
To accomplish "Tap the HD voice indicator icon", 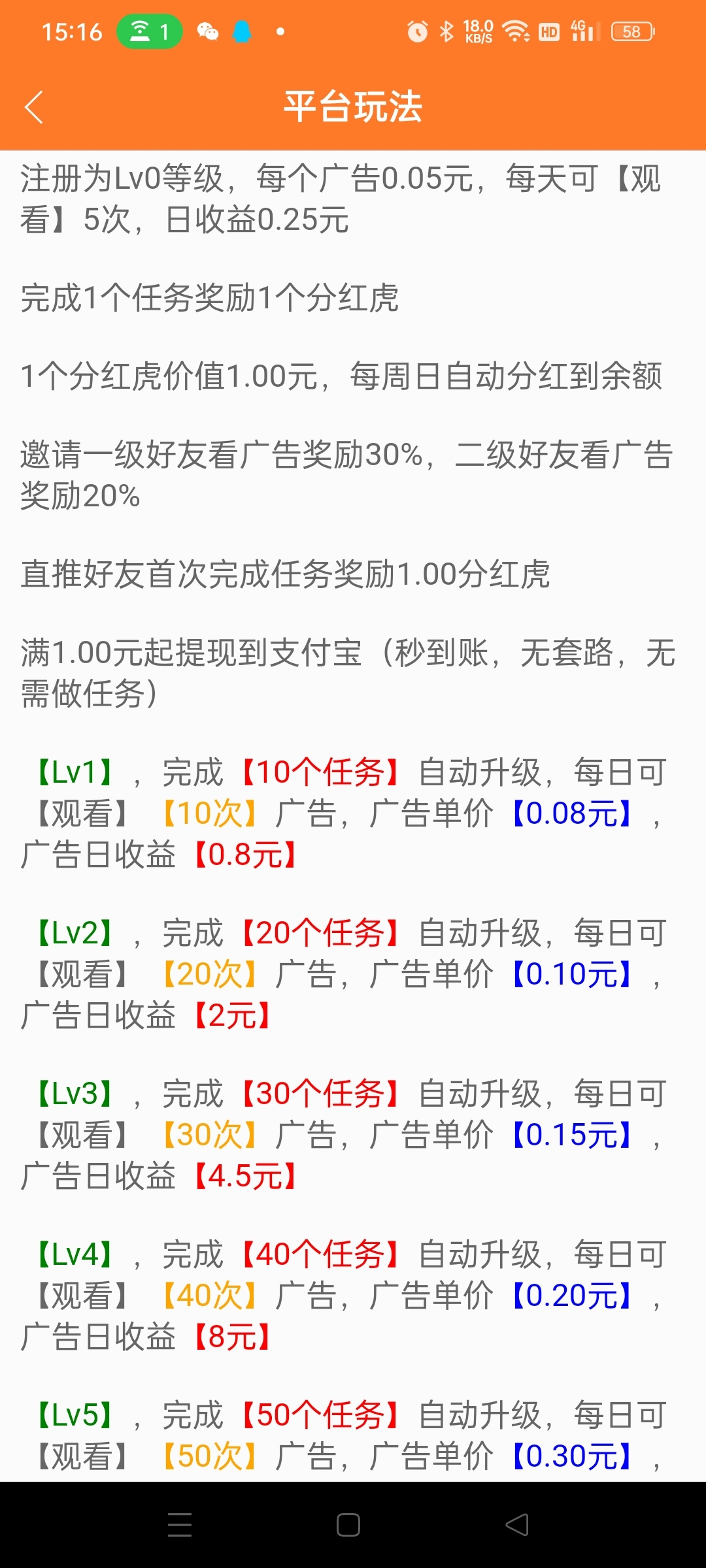I will 549,30.
